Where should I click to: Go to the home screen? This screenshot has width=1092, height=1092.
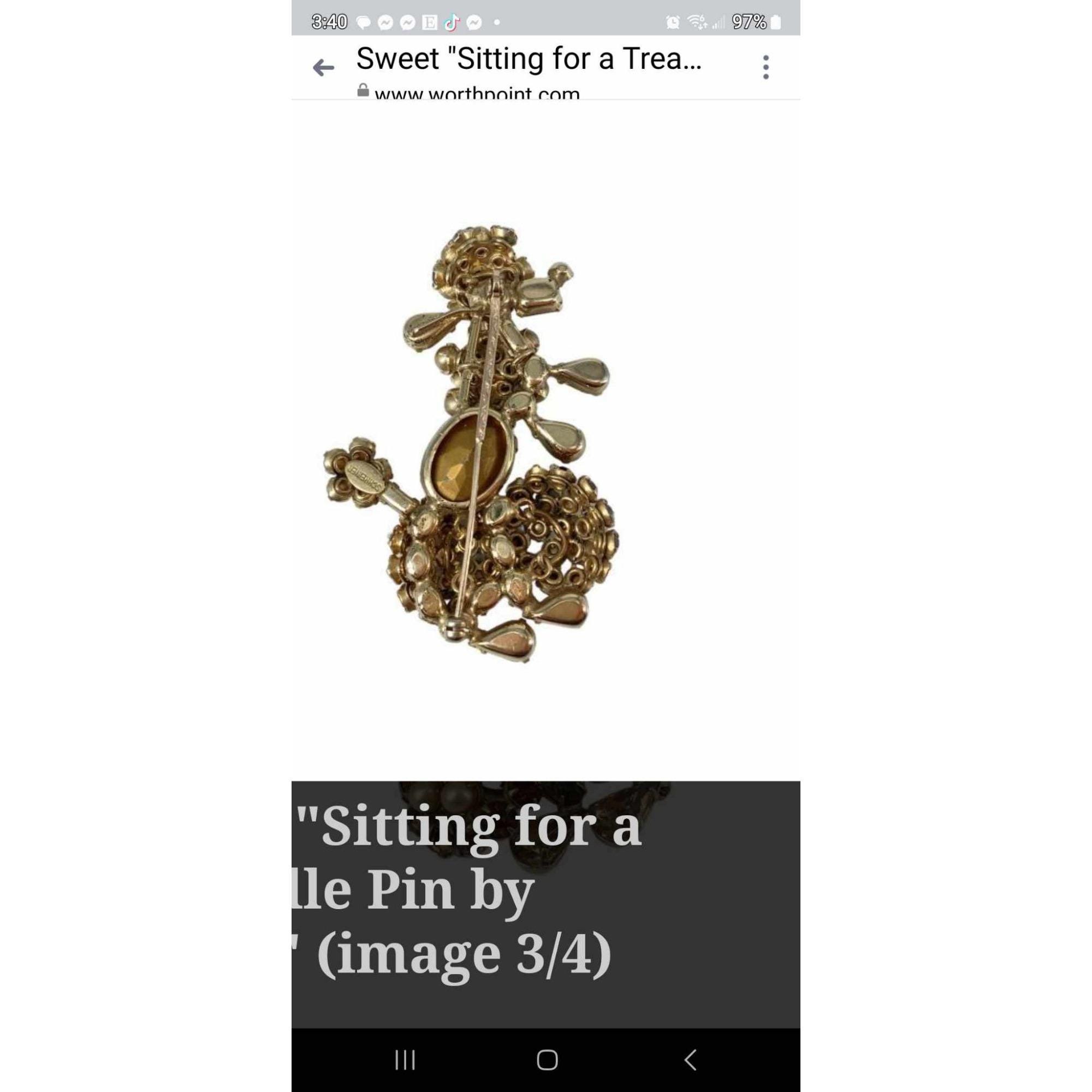(547, 1059)
